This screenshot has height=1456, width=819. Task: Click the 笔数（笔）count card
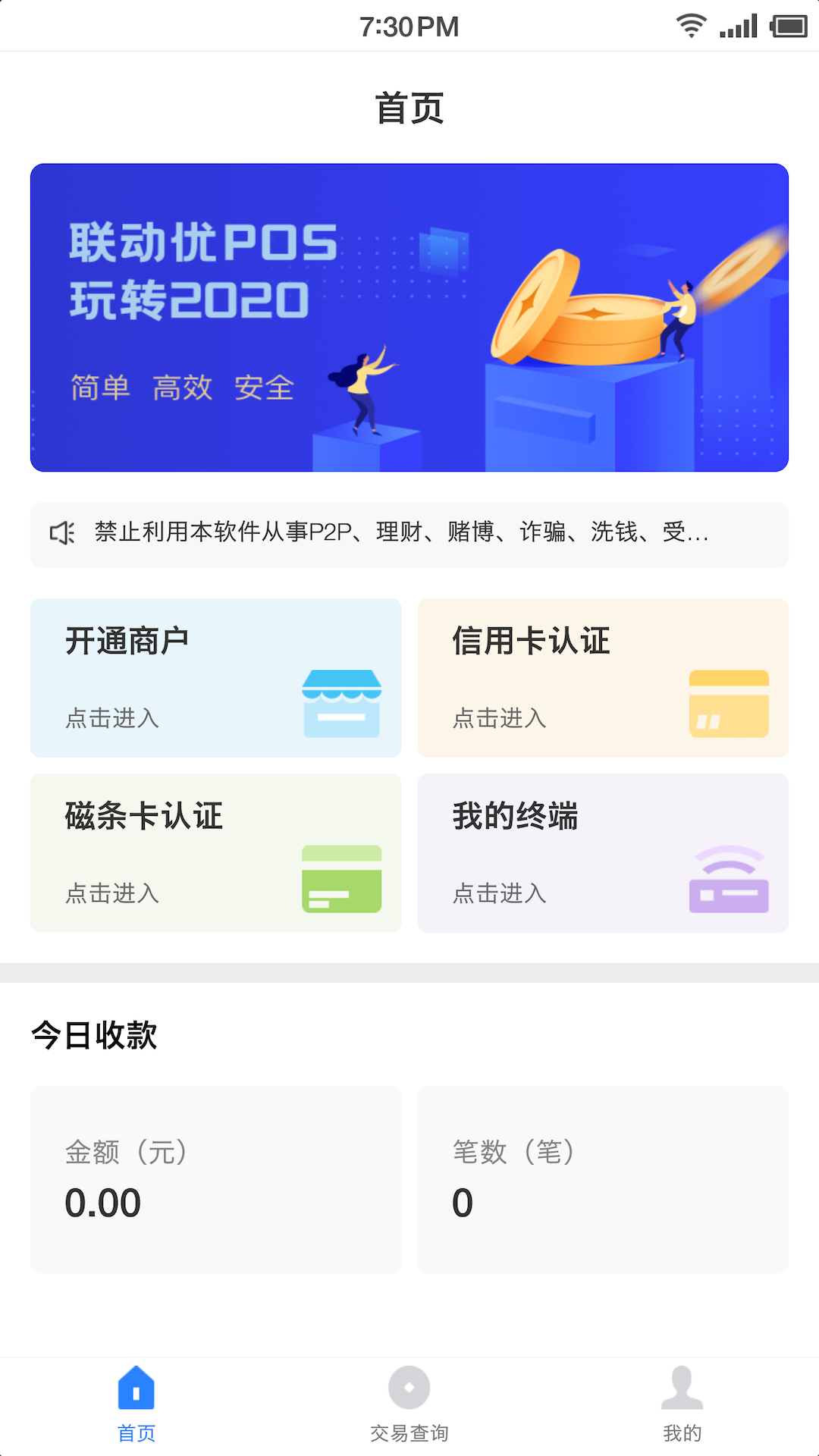pos(603,1178)
